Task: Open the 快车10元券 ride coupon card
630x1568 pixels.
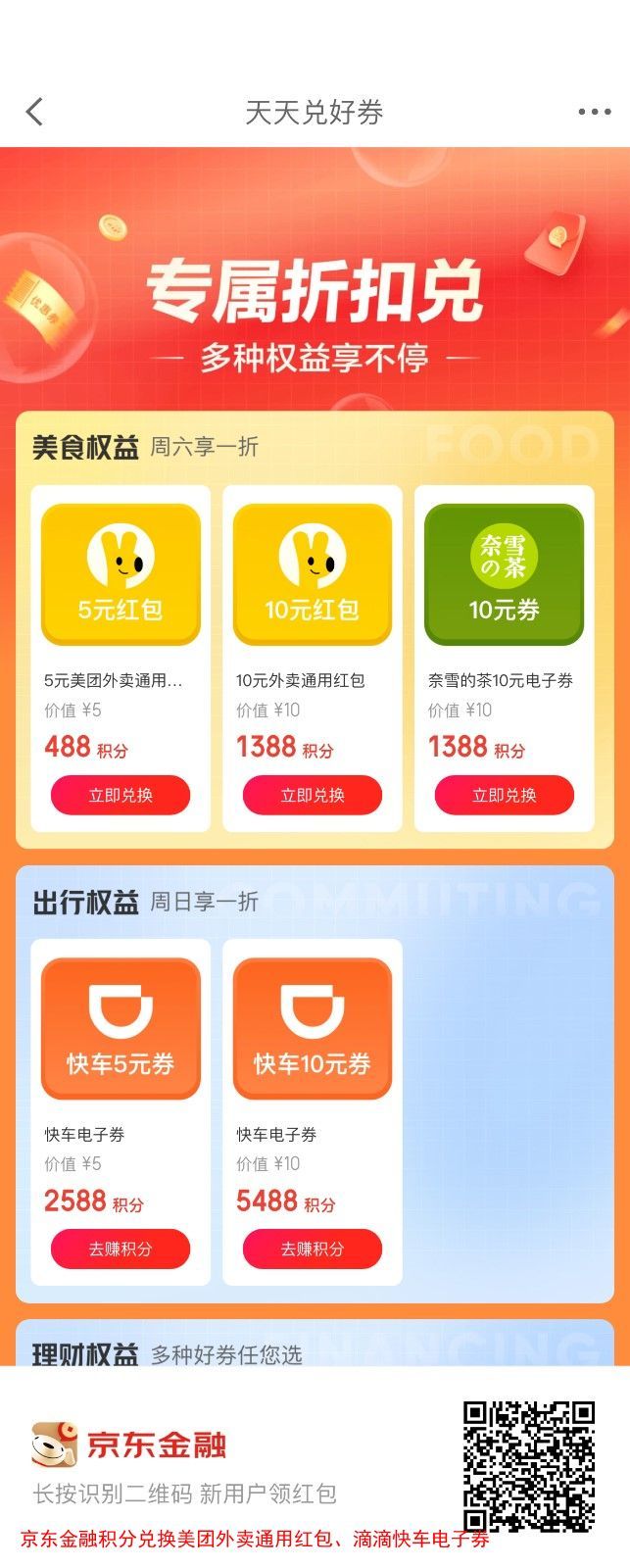Action: (x=313, y=1028)
